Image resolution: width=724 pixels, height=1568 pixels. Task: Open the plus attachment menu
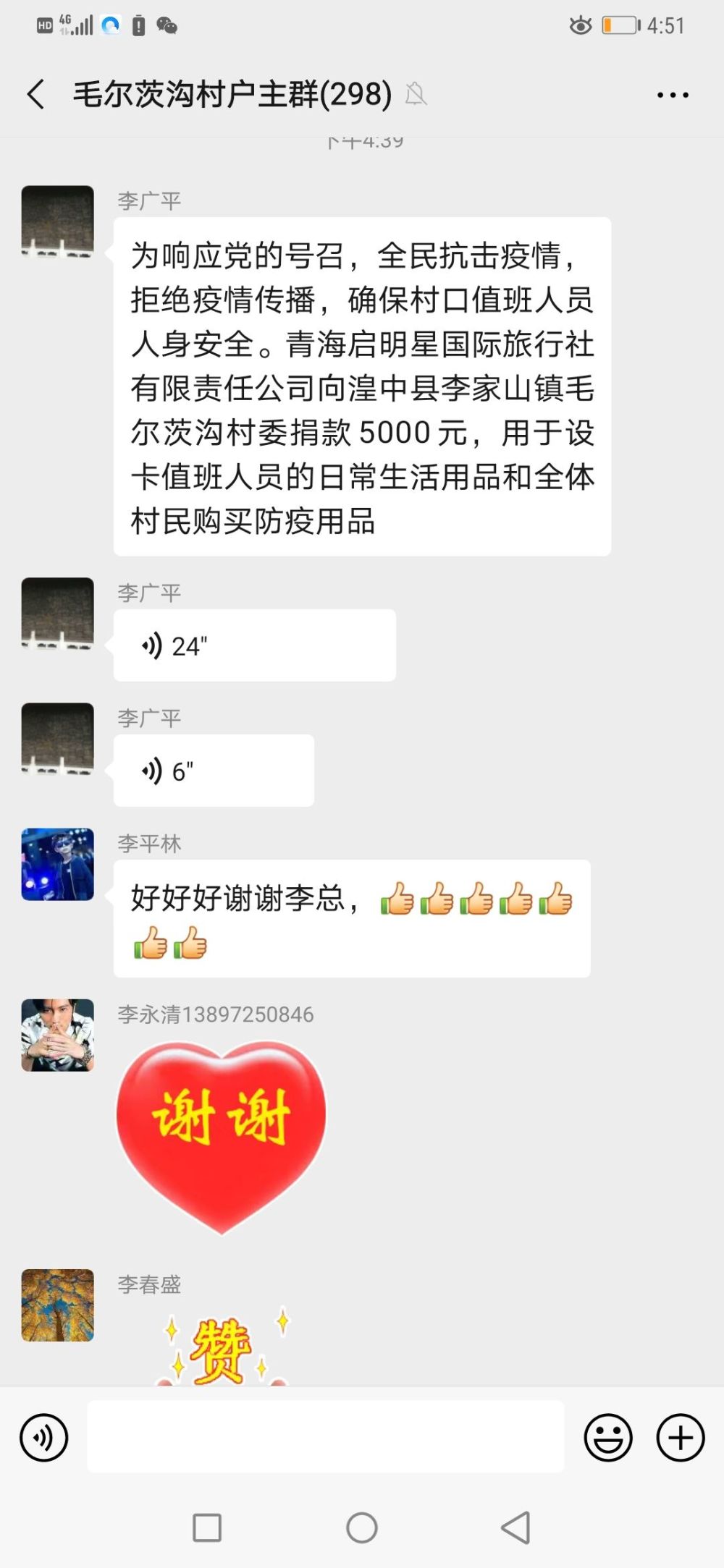point(680,1438)
